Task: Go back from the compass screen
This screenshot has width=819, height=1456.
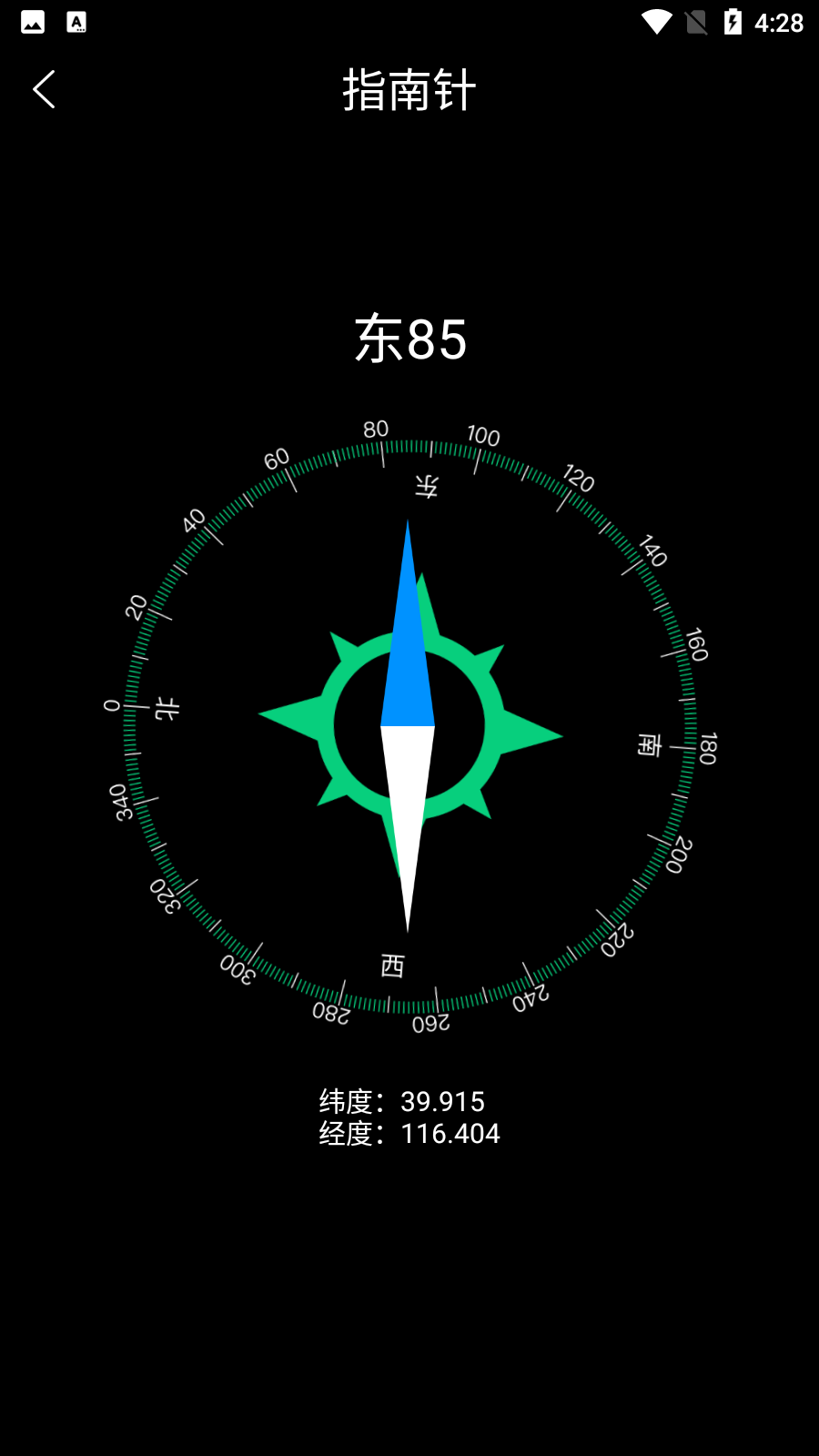Action: pyautogui.click(x=44, y=89)
